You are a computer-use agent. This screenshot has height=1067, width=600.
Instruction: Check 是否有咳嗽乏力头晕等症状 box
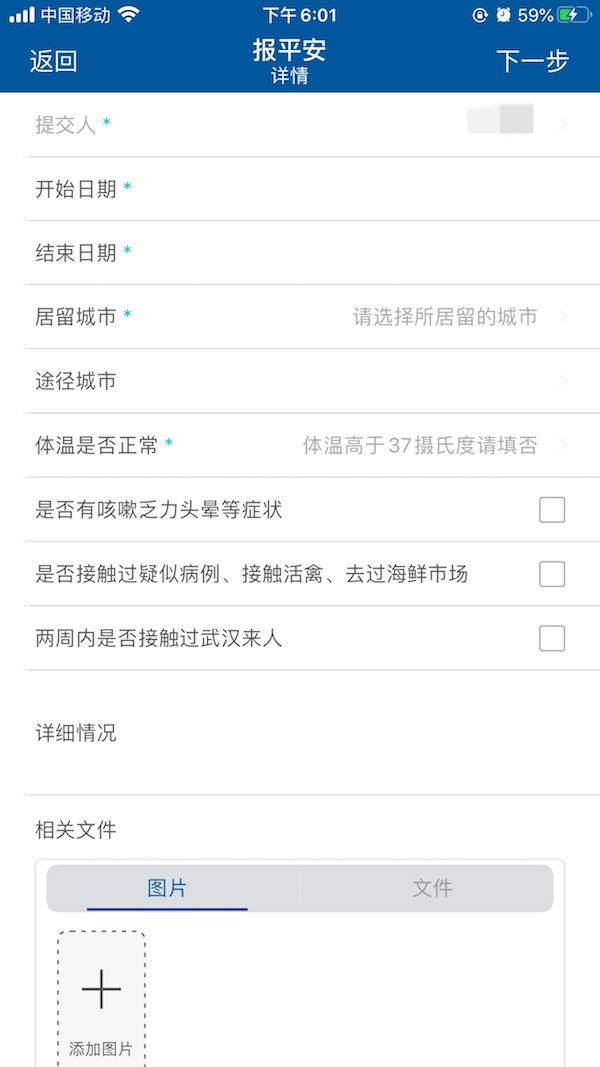(x=552, y=510)
